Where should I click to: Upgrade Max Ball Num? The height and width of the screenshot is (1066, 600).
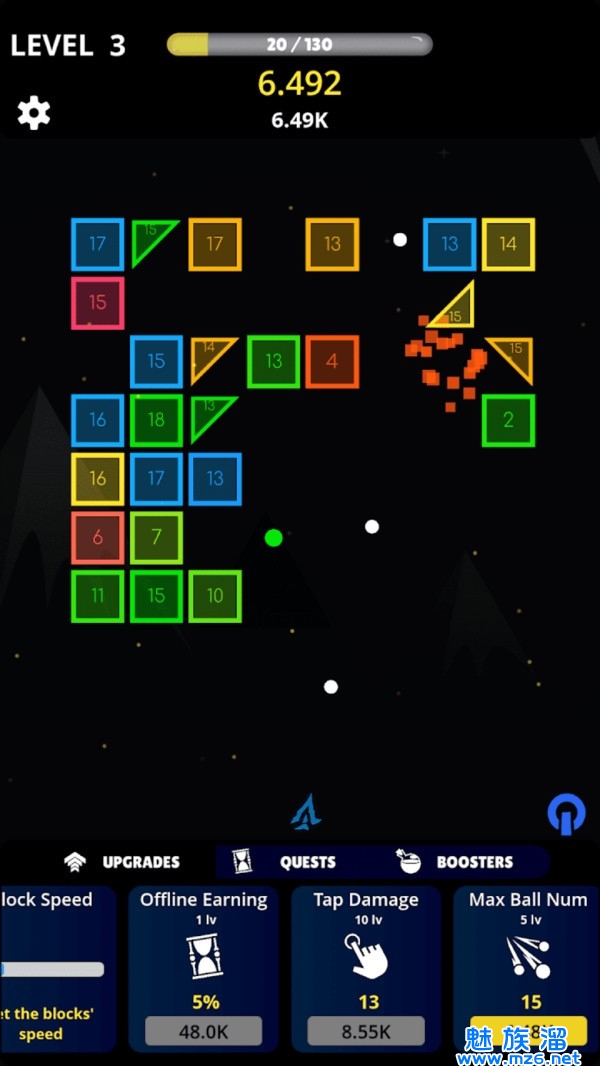529,1028
